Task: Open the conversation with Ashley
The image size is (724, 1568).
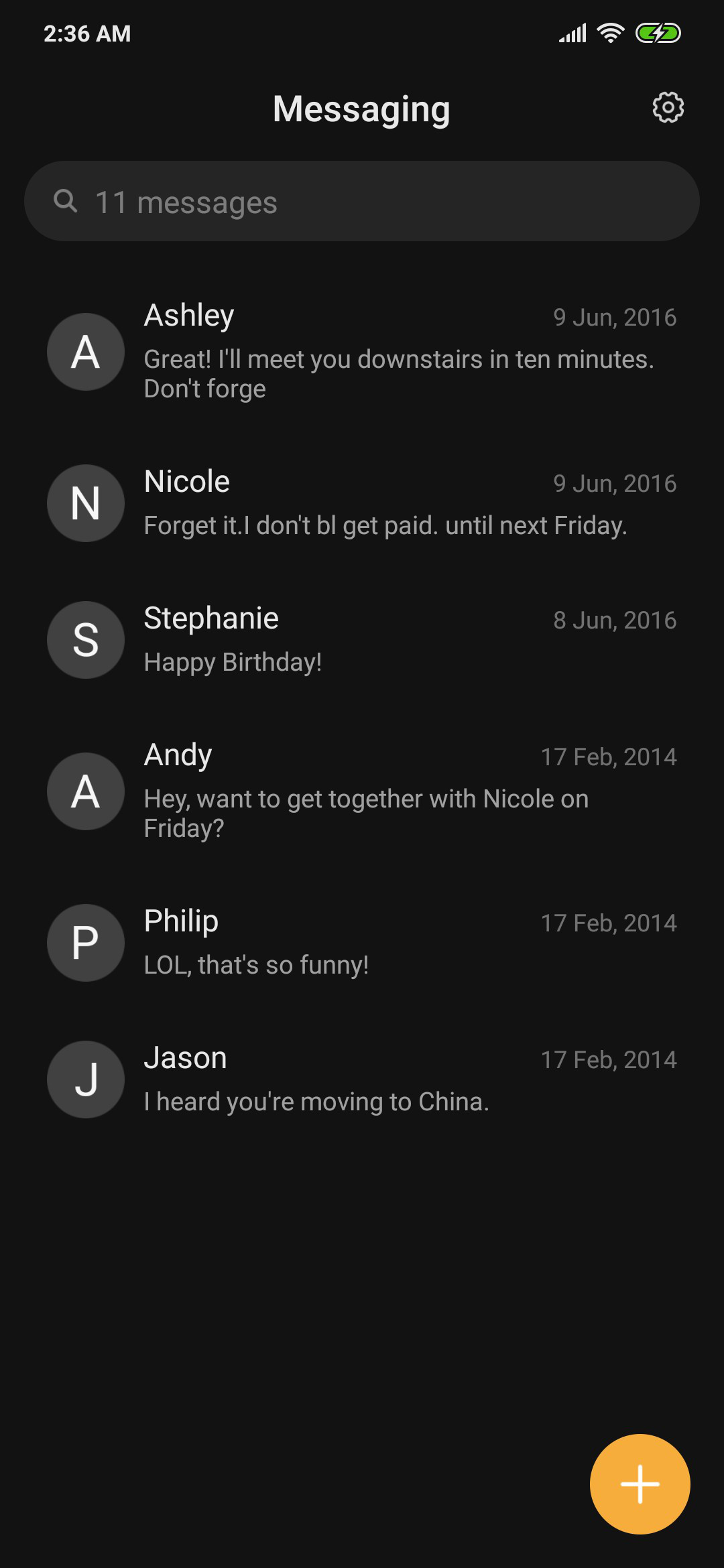Action: pos(362,352)
